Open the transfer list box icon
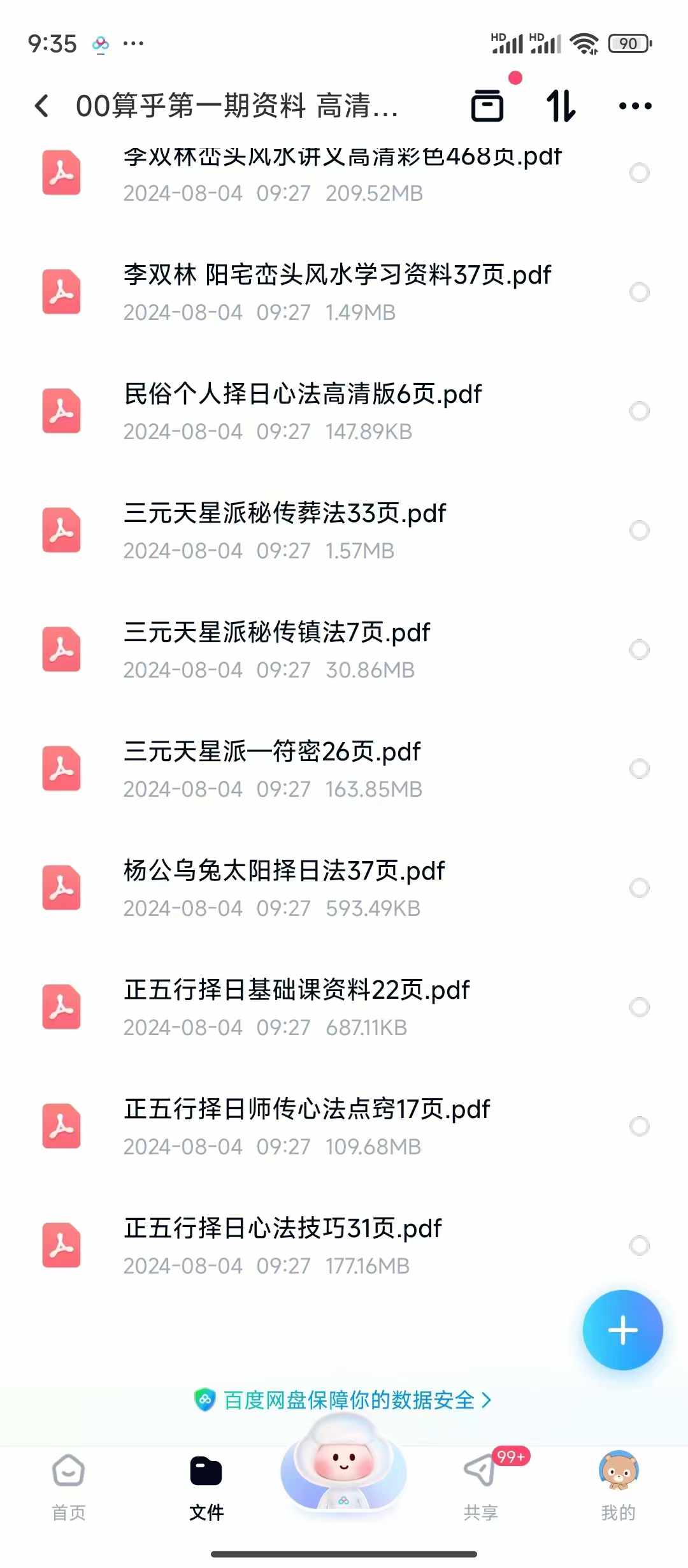 (x=487, y=106)
